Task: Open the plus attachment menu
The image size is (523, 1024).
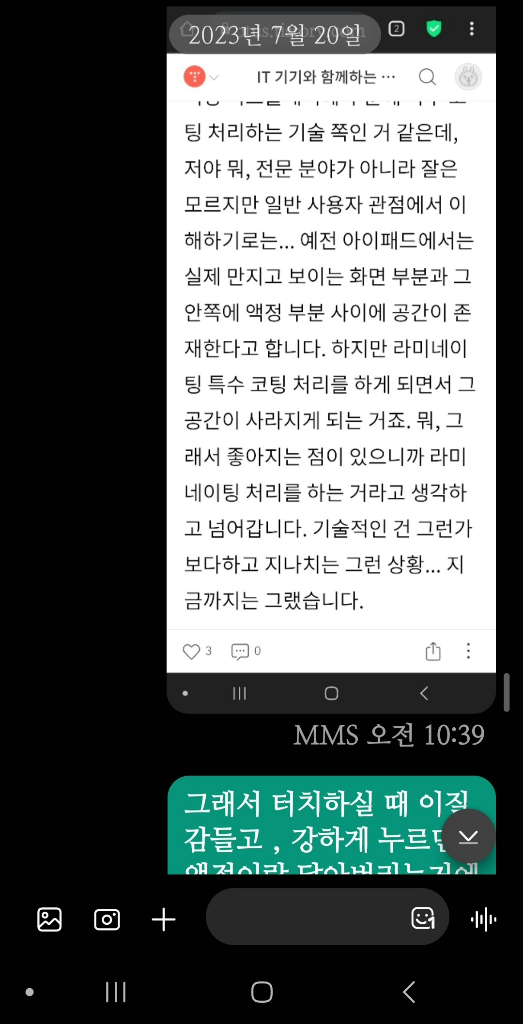Action: (164, 920)
